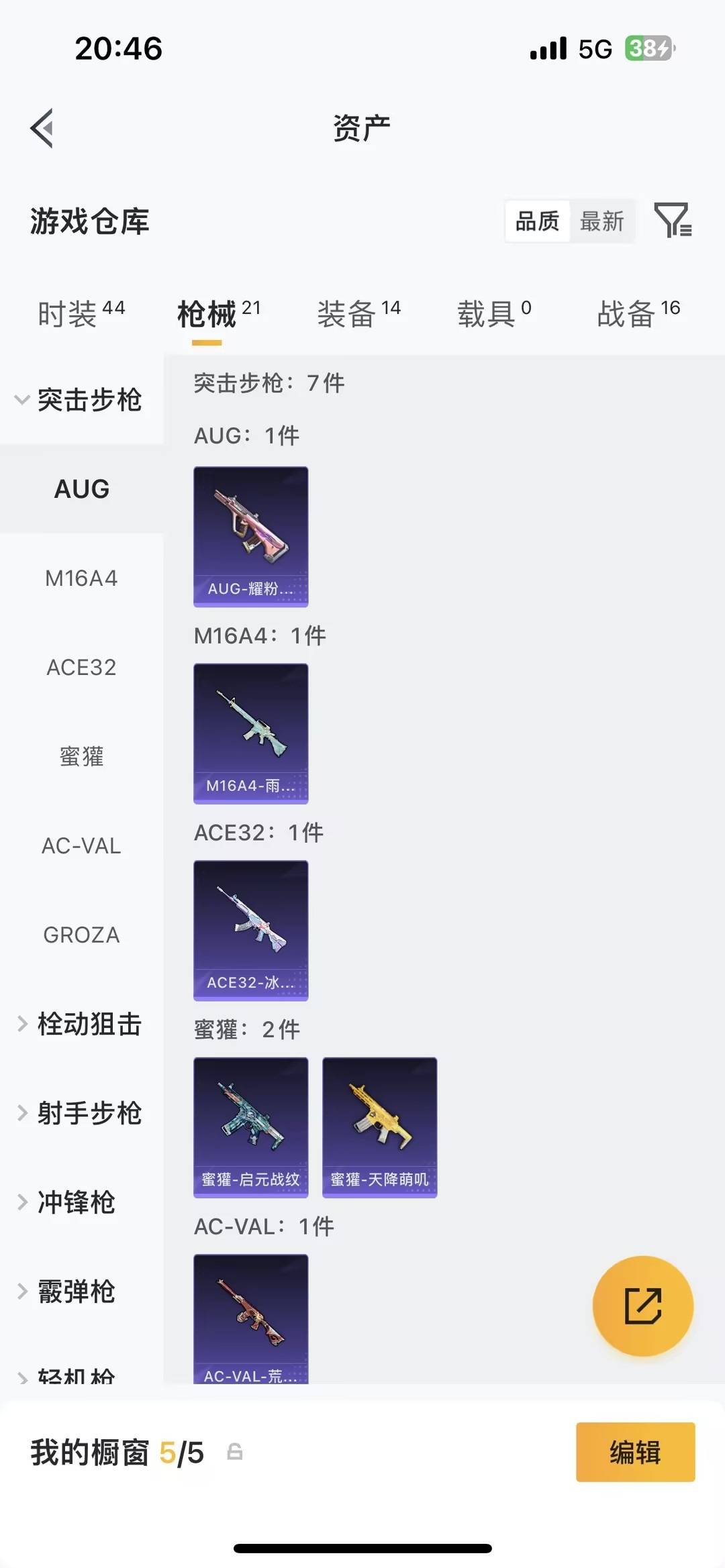725x1568 pixels.
Task: Open the AUG-耀粉 weapon skin thumbnail
Action: [x=250, y=537]
